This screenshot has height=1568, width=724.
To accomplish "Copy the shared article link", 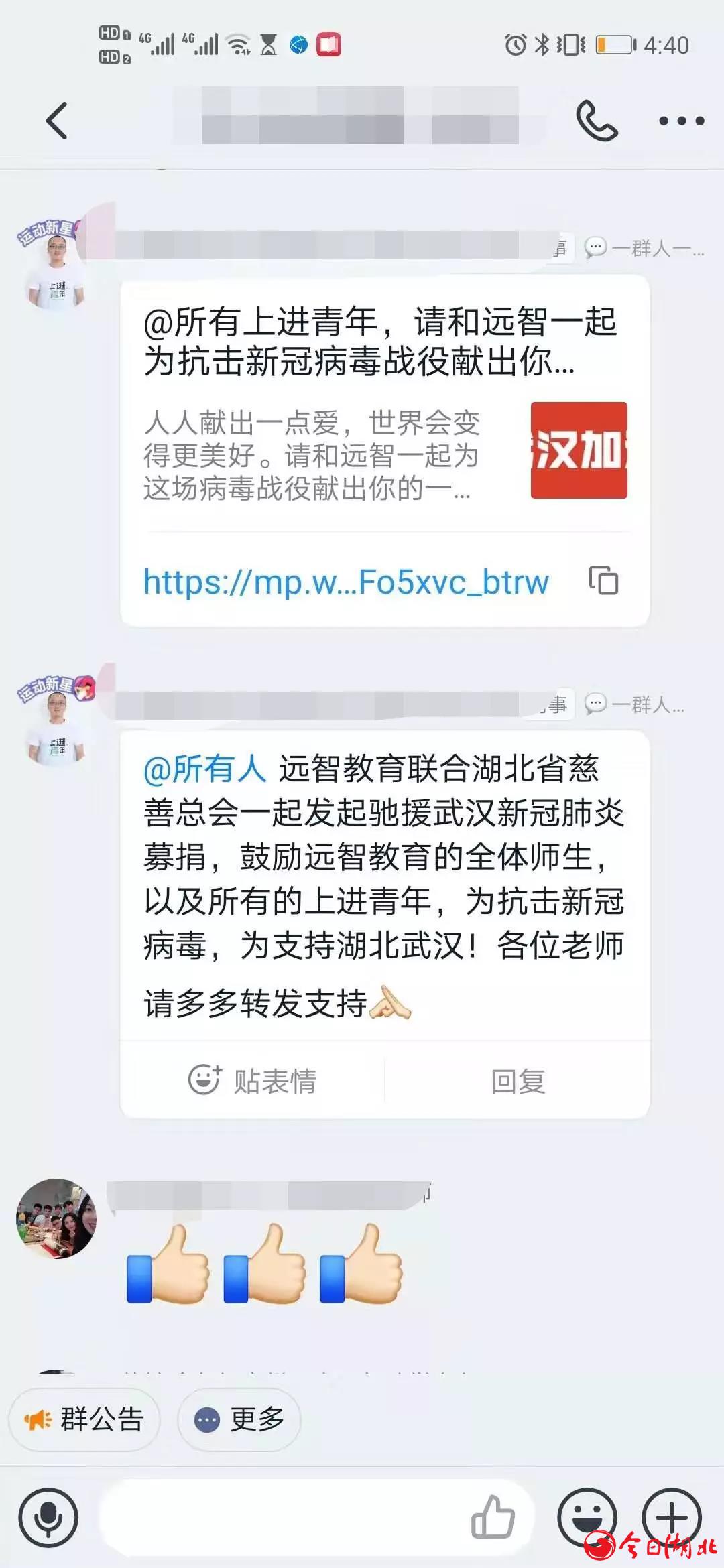I will [x=603, y=580].
